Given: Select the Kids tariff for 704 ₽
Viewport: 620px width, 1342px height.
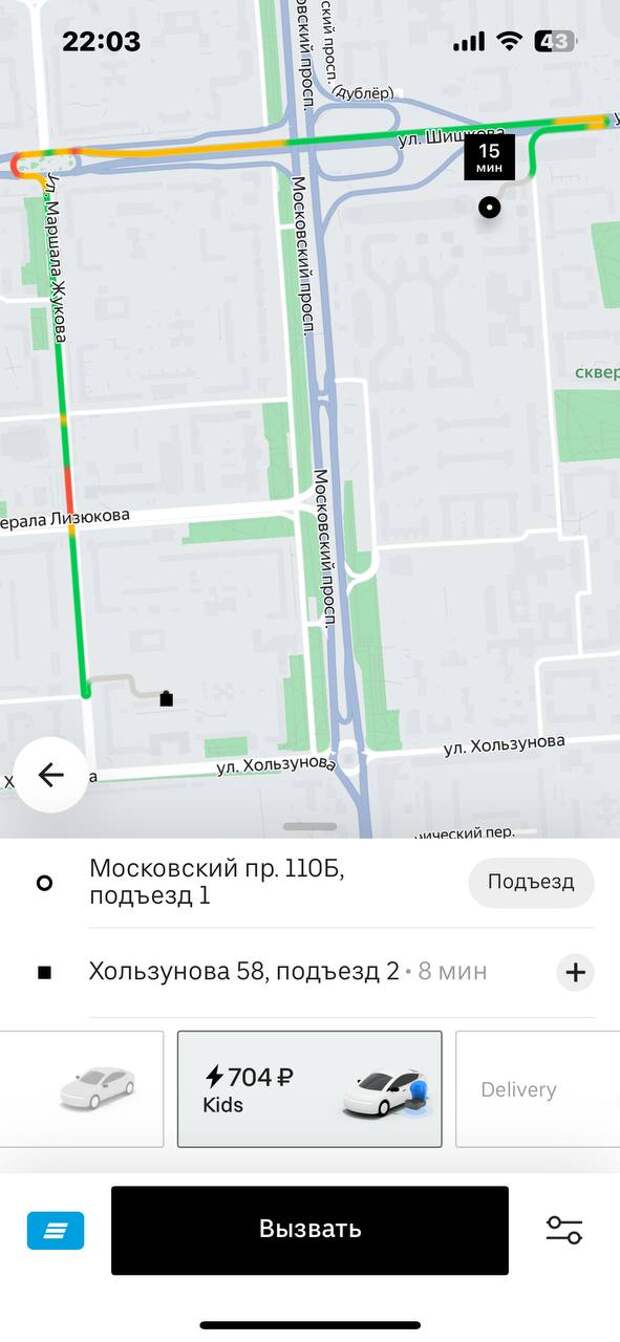Looking at the screenshot, I should click(x=309, y=1089).
